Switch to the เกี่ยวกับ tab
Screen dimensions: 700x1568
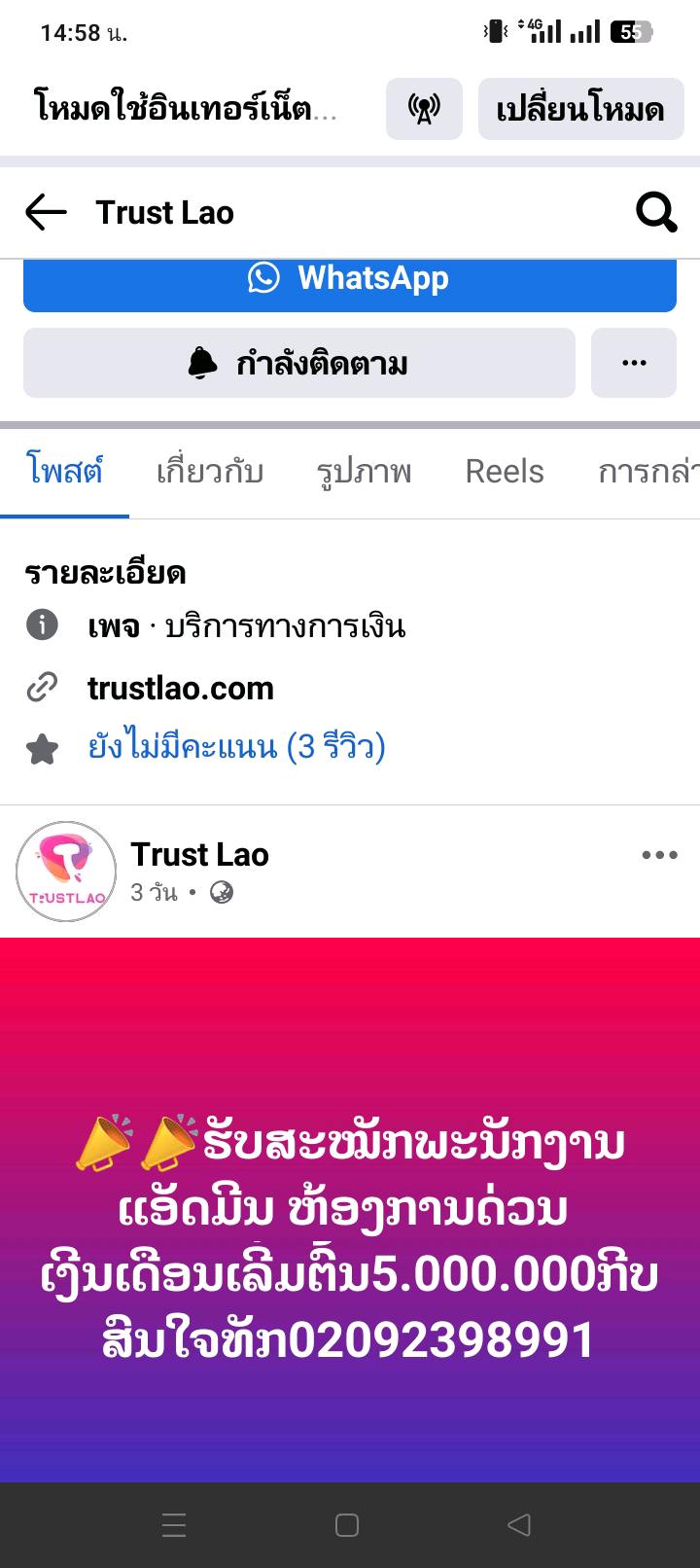(x=210, y=472)
